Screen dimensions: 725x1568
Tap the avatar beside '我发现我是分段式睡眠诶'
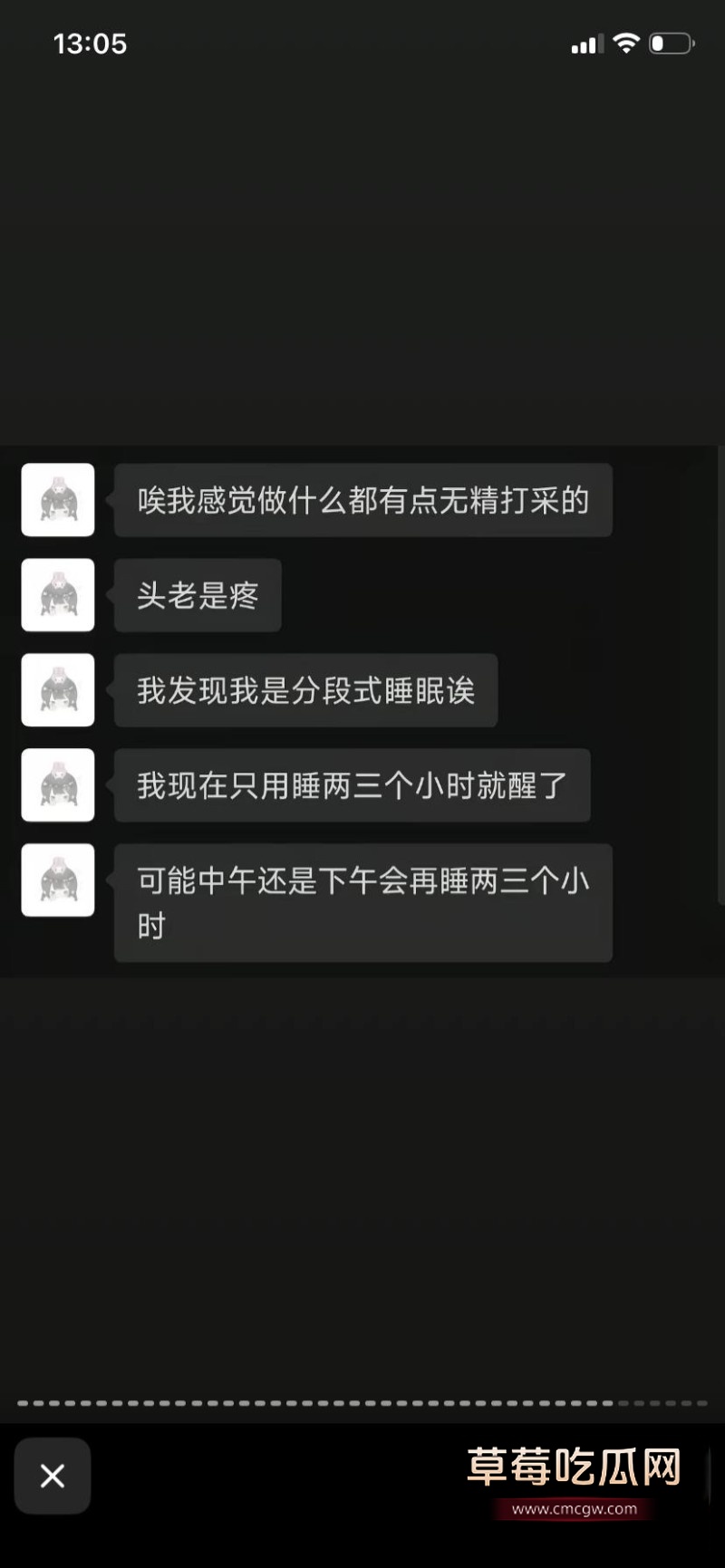(x=57, y=690)
